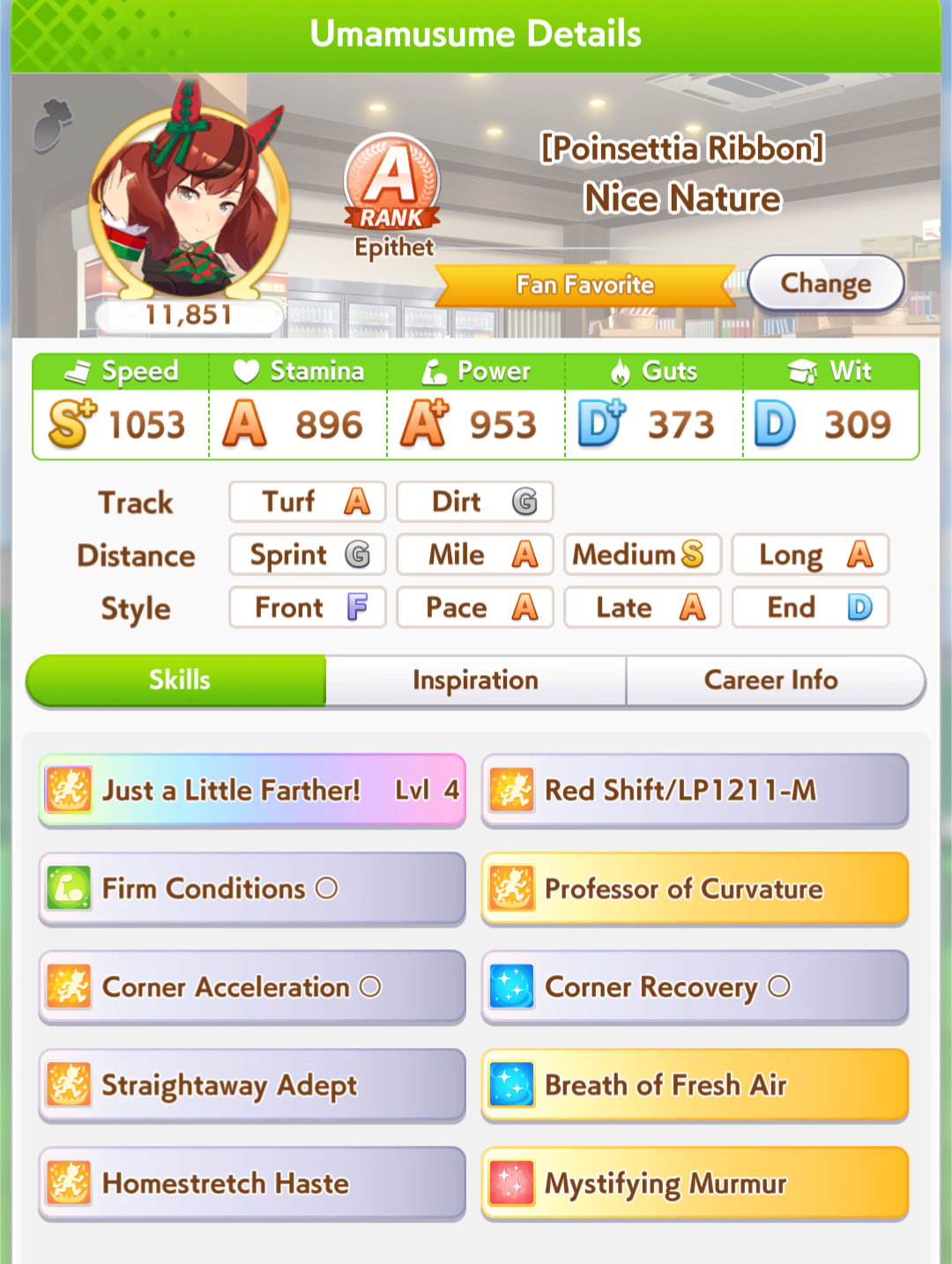Tap the Homestretch Haste skill
Image resolution: width=952 pixels, height=1264 pixels.
coord(252,1183)
